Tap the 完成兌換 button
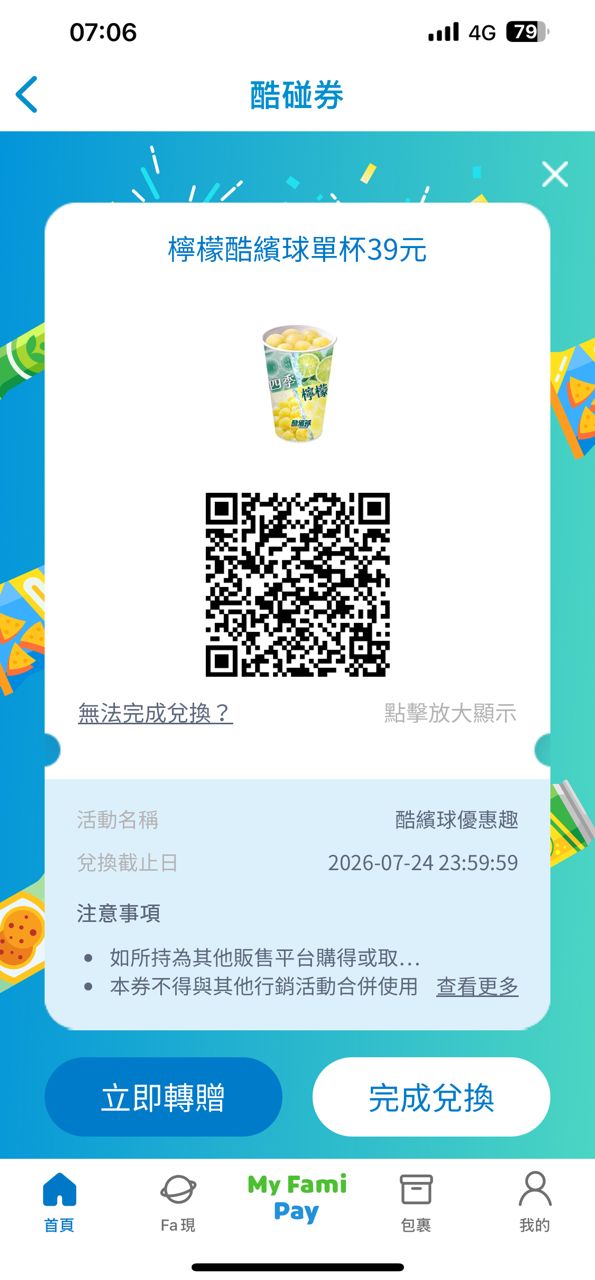The width and height of the screenshot is (595, 1280). click(431, 1097)
